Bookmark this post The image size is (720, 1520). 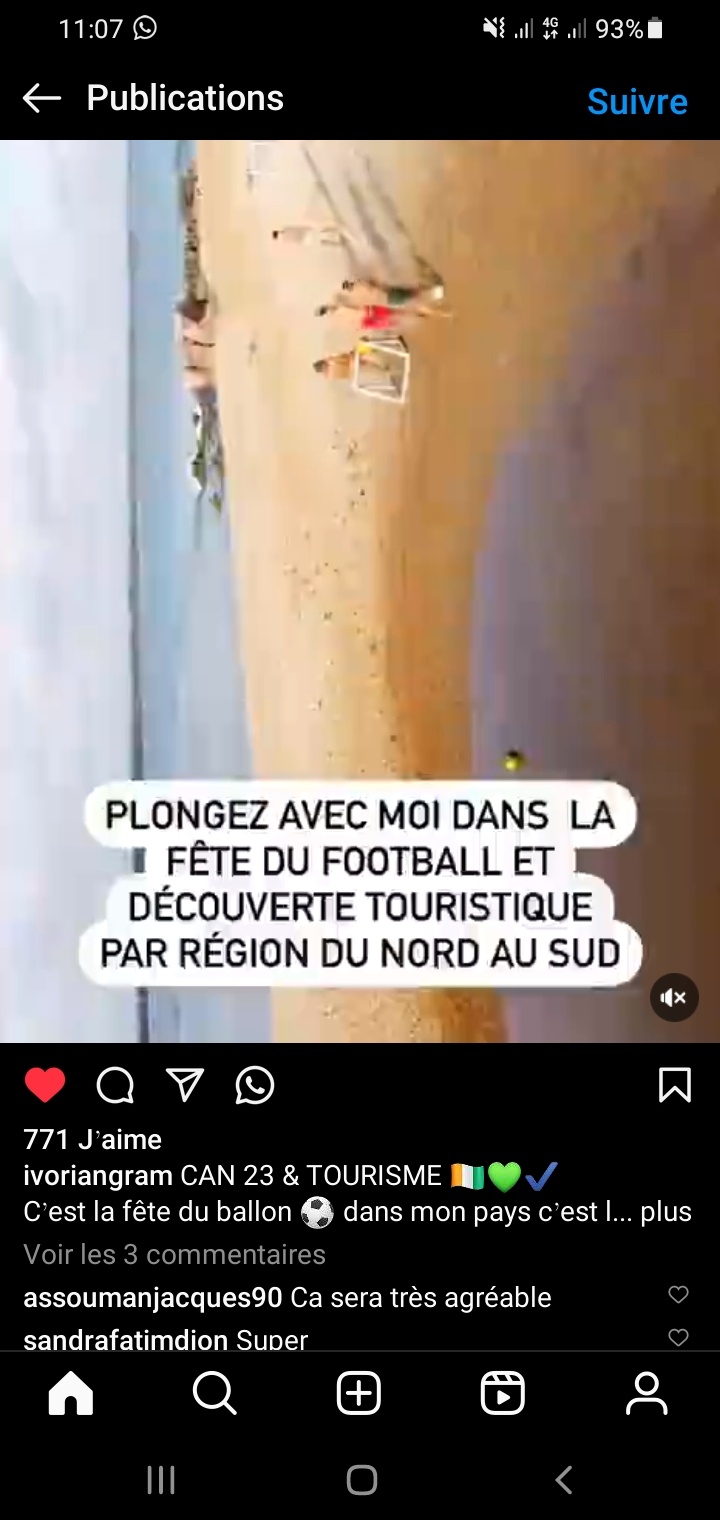coord(675,1085)
